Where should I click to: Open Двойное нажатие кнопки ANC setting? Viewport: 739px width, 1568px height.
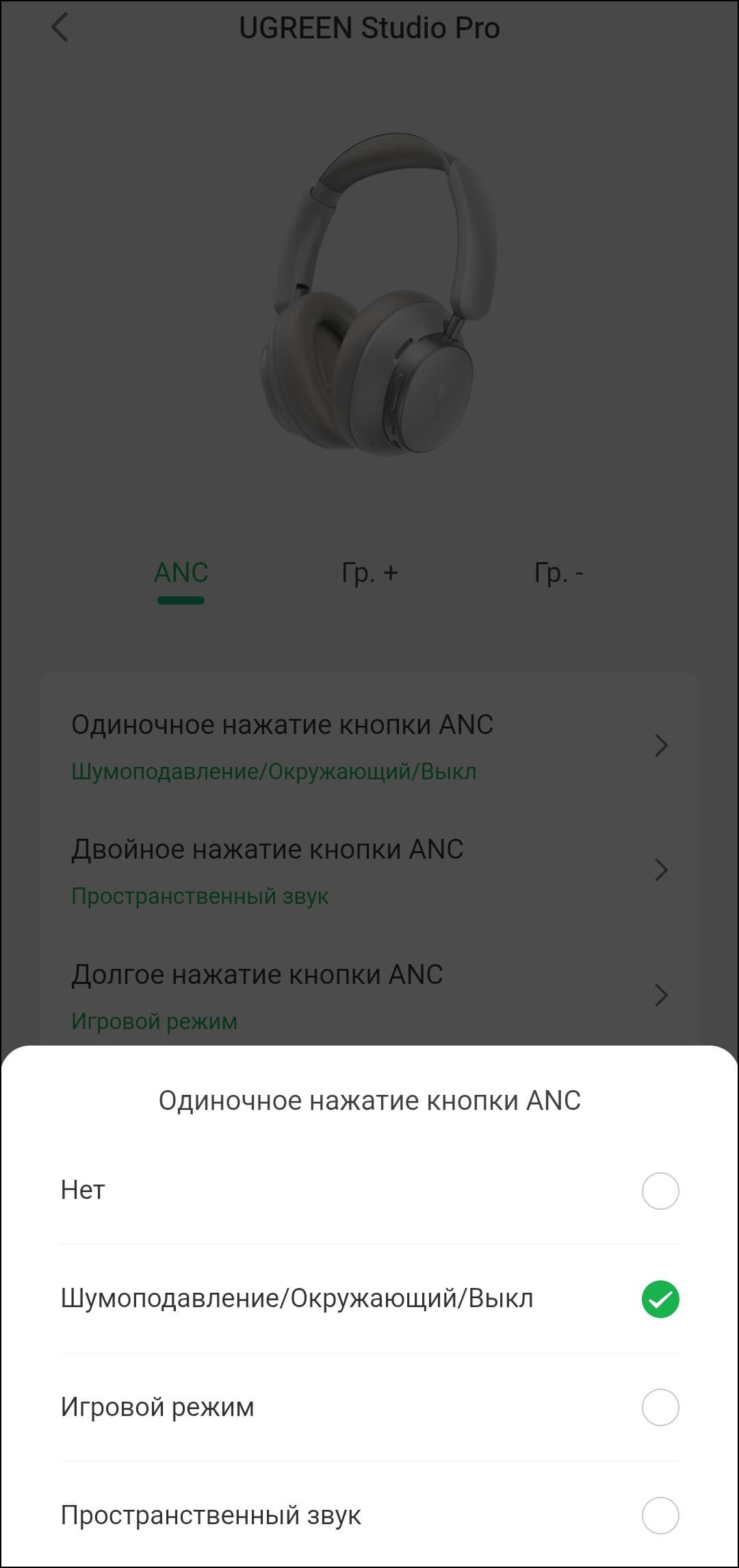coord(369,870)
